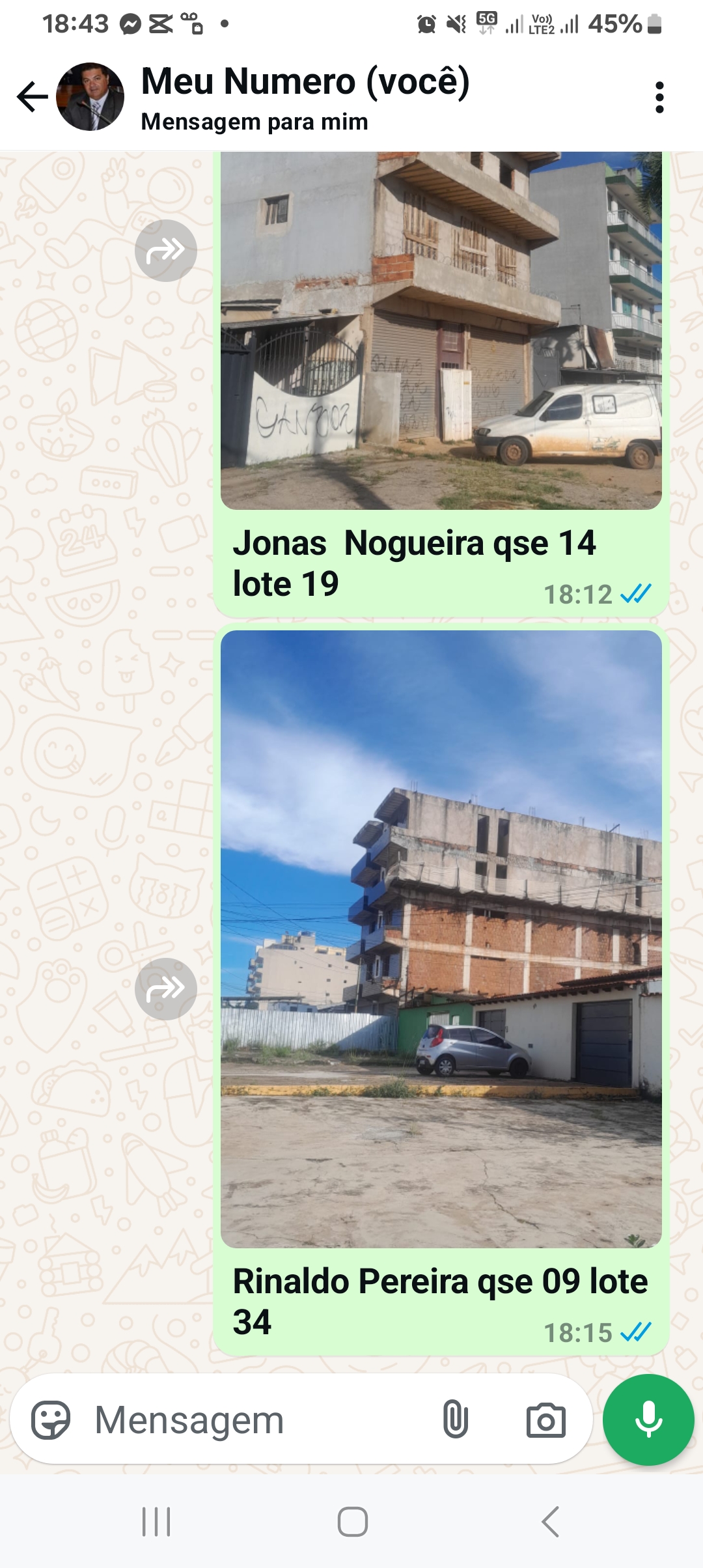
Task: Open the emoji and sticker picker
Action: coord(51,1420)
